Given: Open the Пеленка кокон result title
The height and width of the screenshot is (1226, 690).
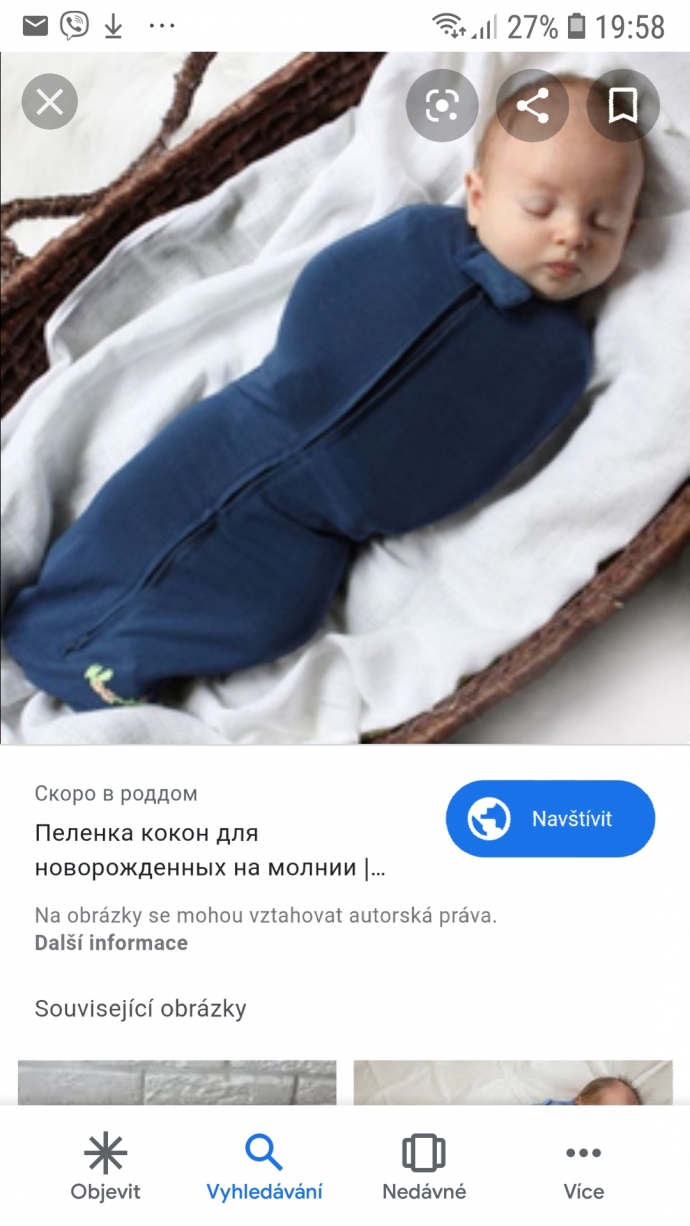Looking at the screenshot, I should click(x=210, y=850).
